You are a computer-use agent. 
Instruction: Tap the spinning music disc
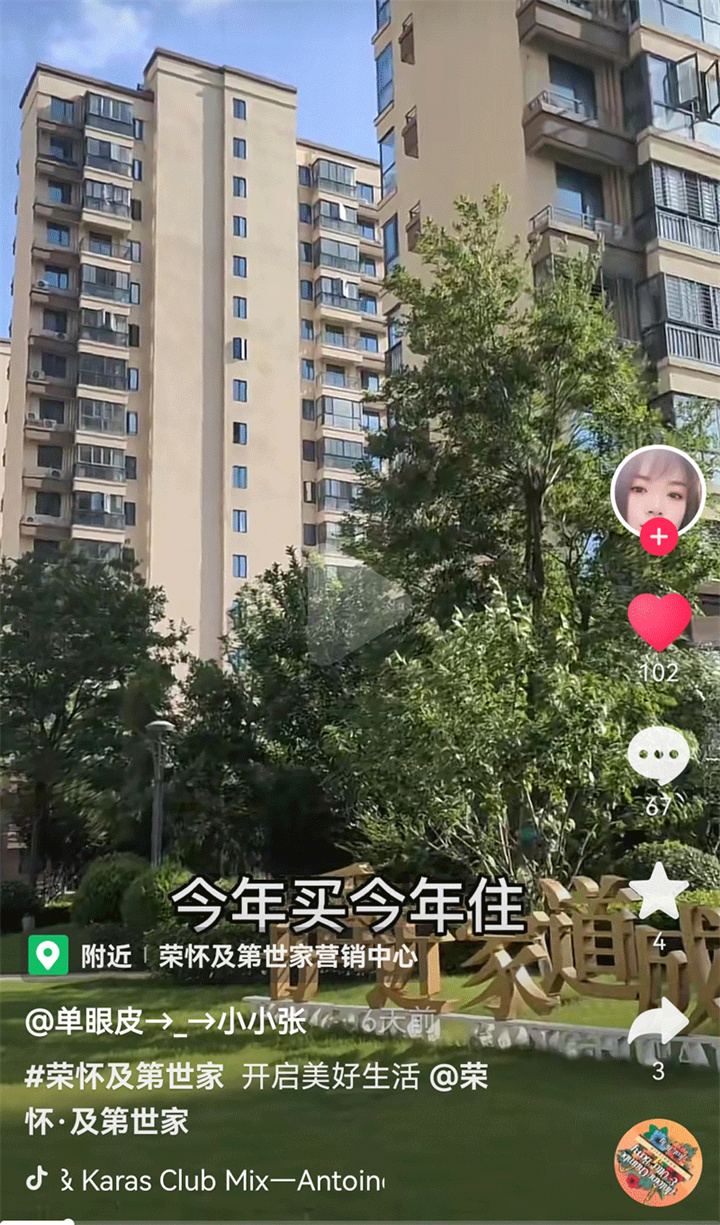click(x=658, y=1162)
